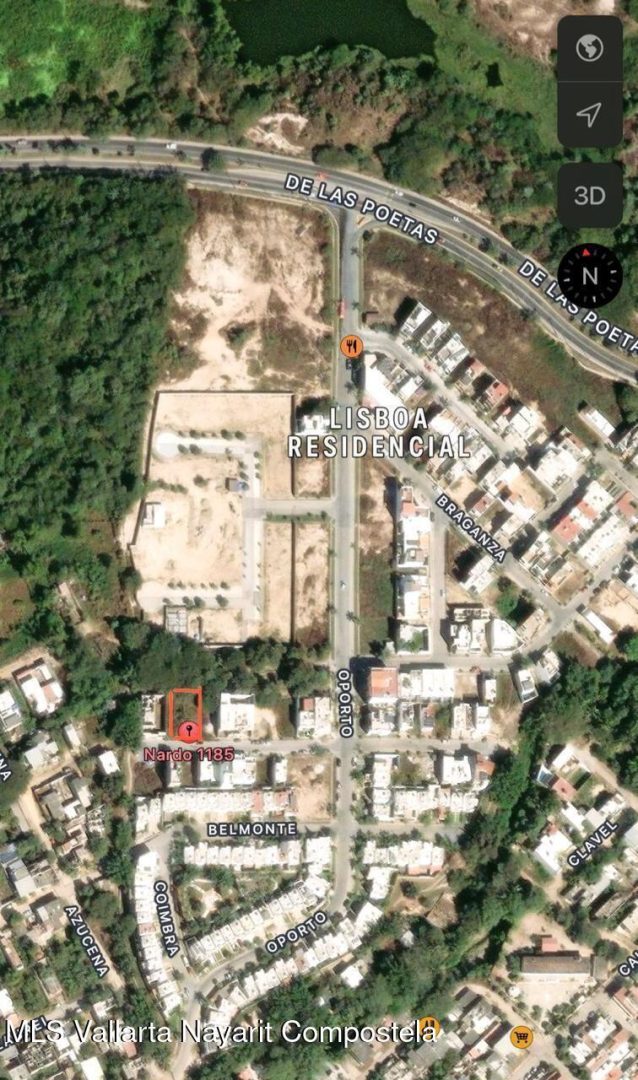Open the map mode globe button
The image size is (638, 1080).
[589, 48]
